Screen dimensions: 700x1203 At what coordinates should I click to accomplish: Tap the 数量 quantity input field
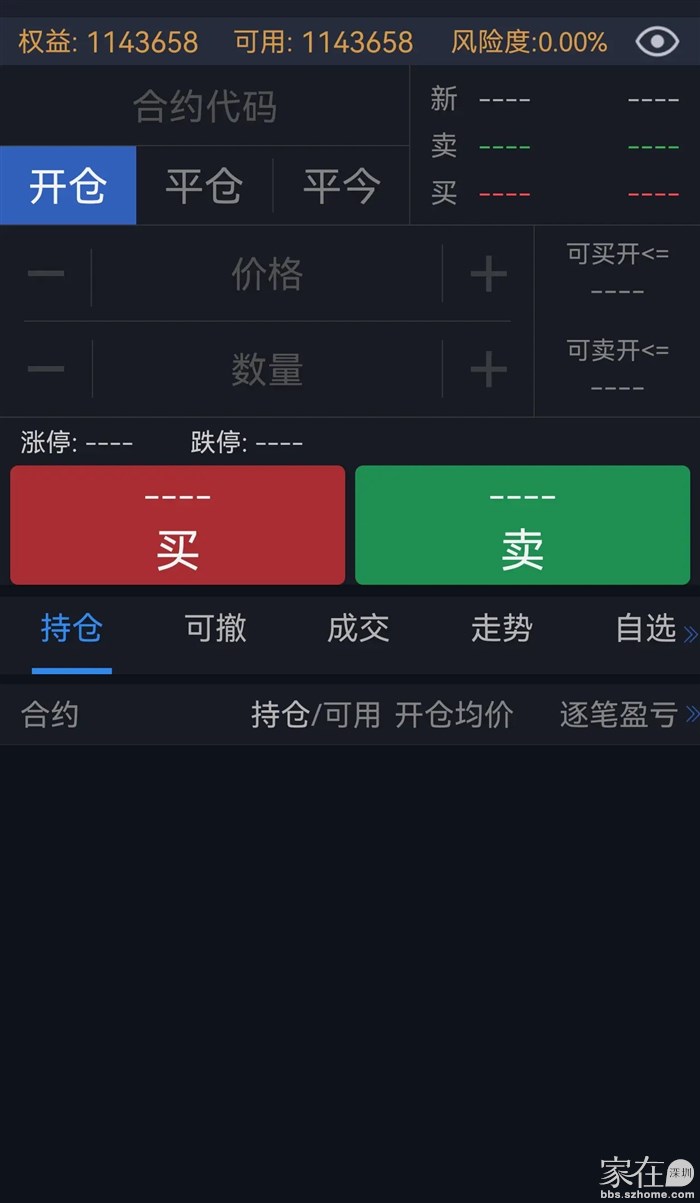[267, 370]
